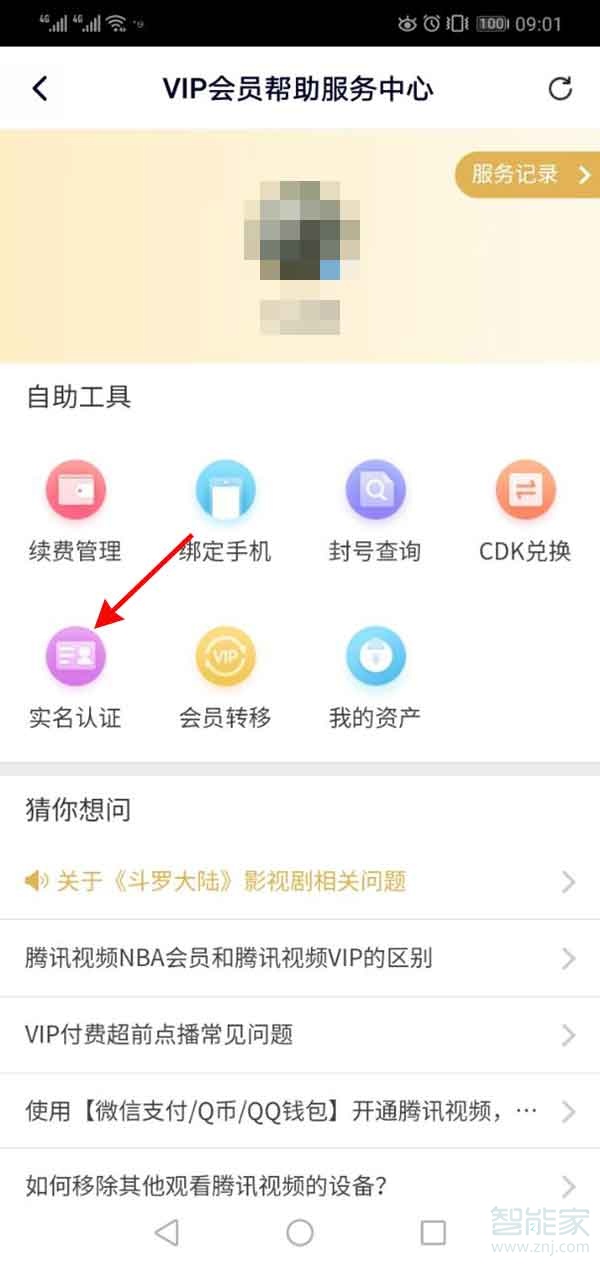View 腾讯视频NBA会员和VIP的区别 question
The width and height of the screenshot is (600, 1266).
click(x=300, y=958)
